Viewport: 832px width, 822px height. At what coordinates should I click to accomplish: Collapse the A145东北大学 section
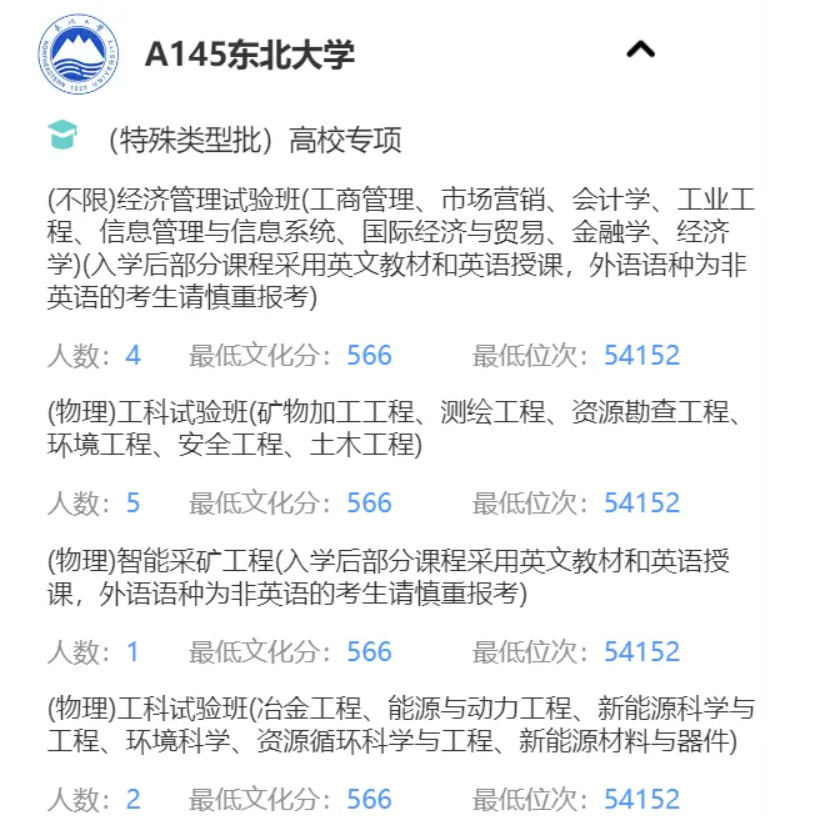pos(640,49)
